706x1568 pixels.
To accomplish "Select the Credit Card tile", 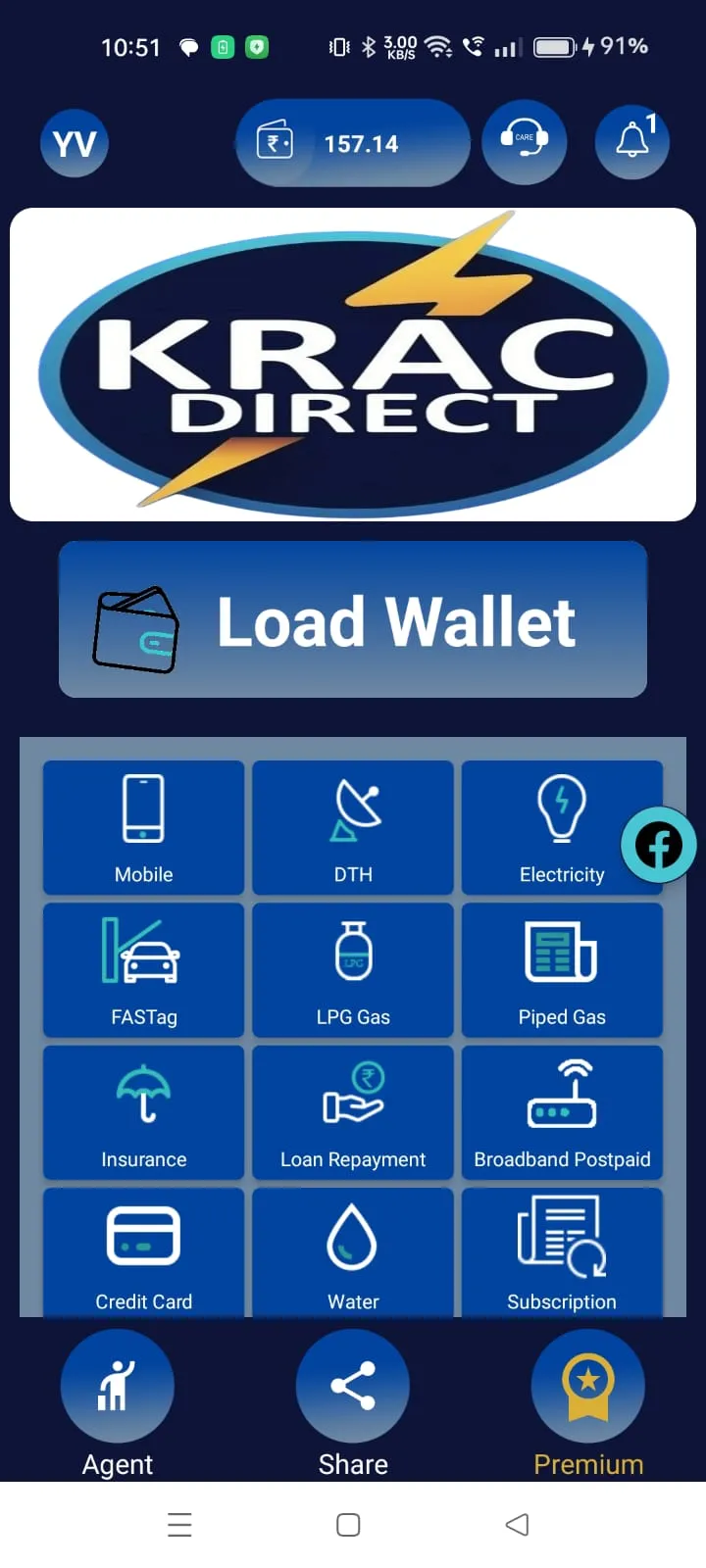I will coord(144,1252).
